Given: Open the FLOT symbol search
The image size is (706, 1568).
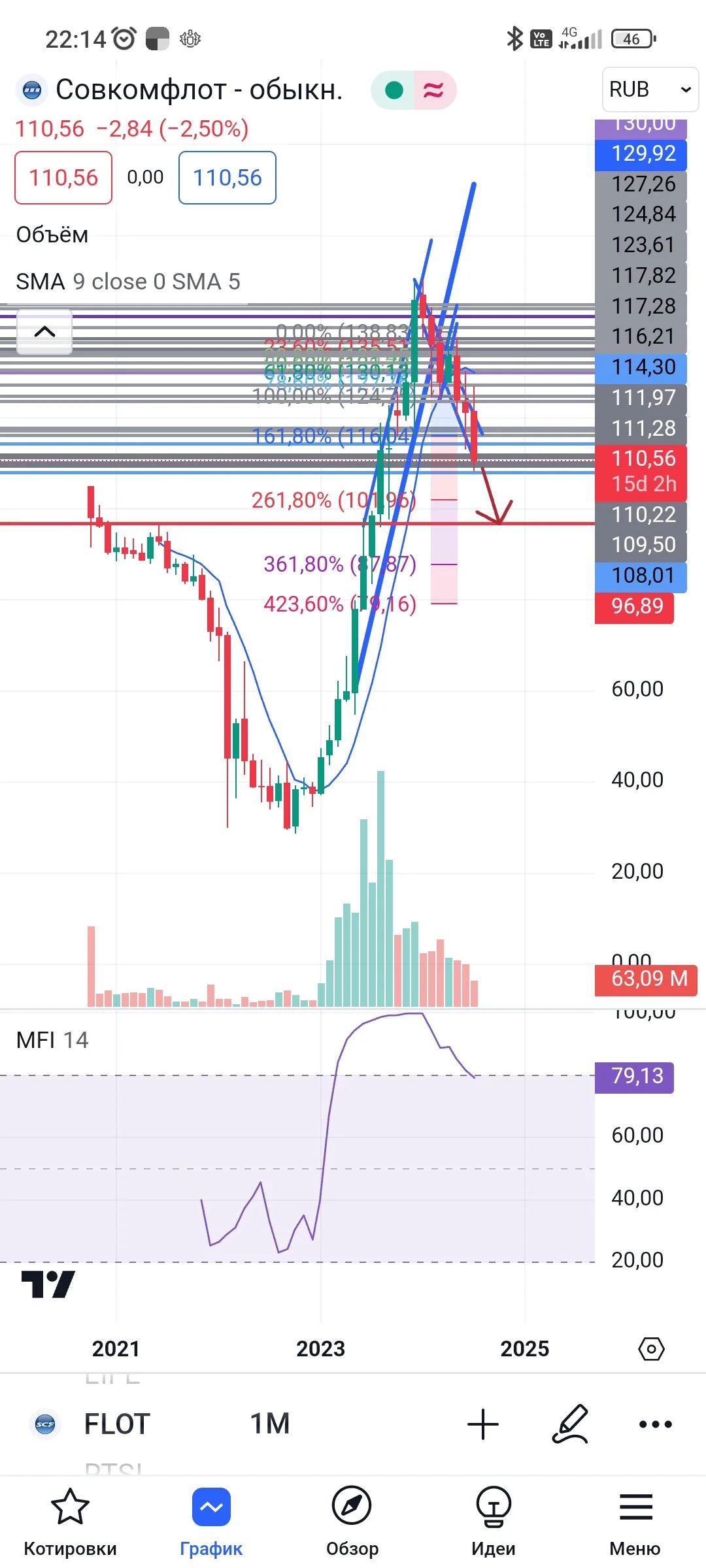Looking at the screenshot, I should point(117,1424).
